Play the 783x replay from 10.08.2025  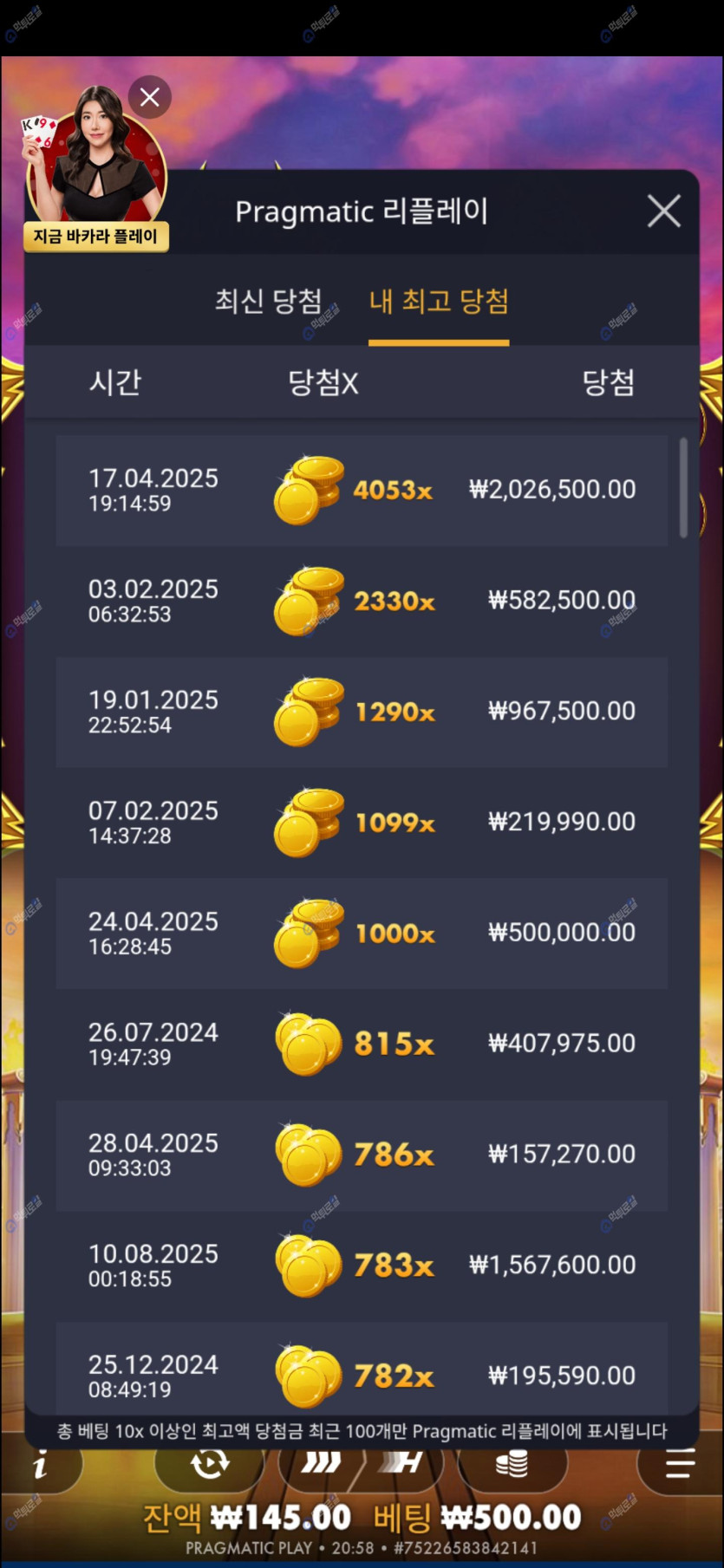click(362, 1265)
